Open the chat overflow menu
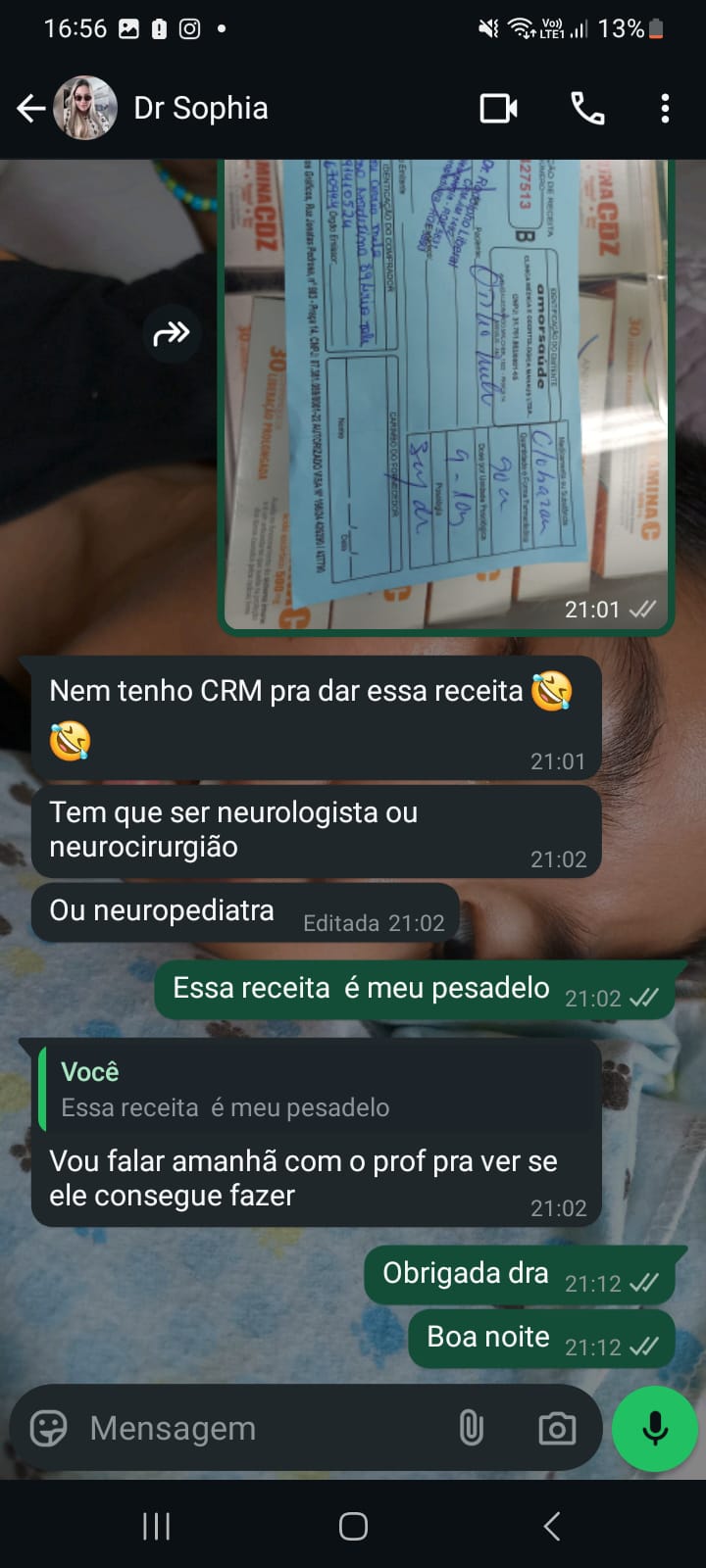This screenshot has width=706, height=1568. click(x=665, y=108)
